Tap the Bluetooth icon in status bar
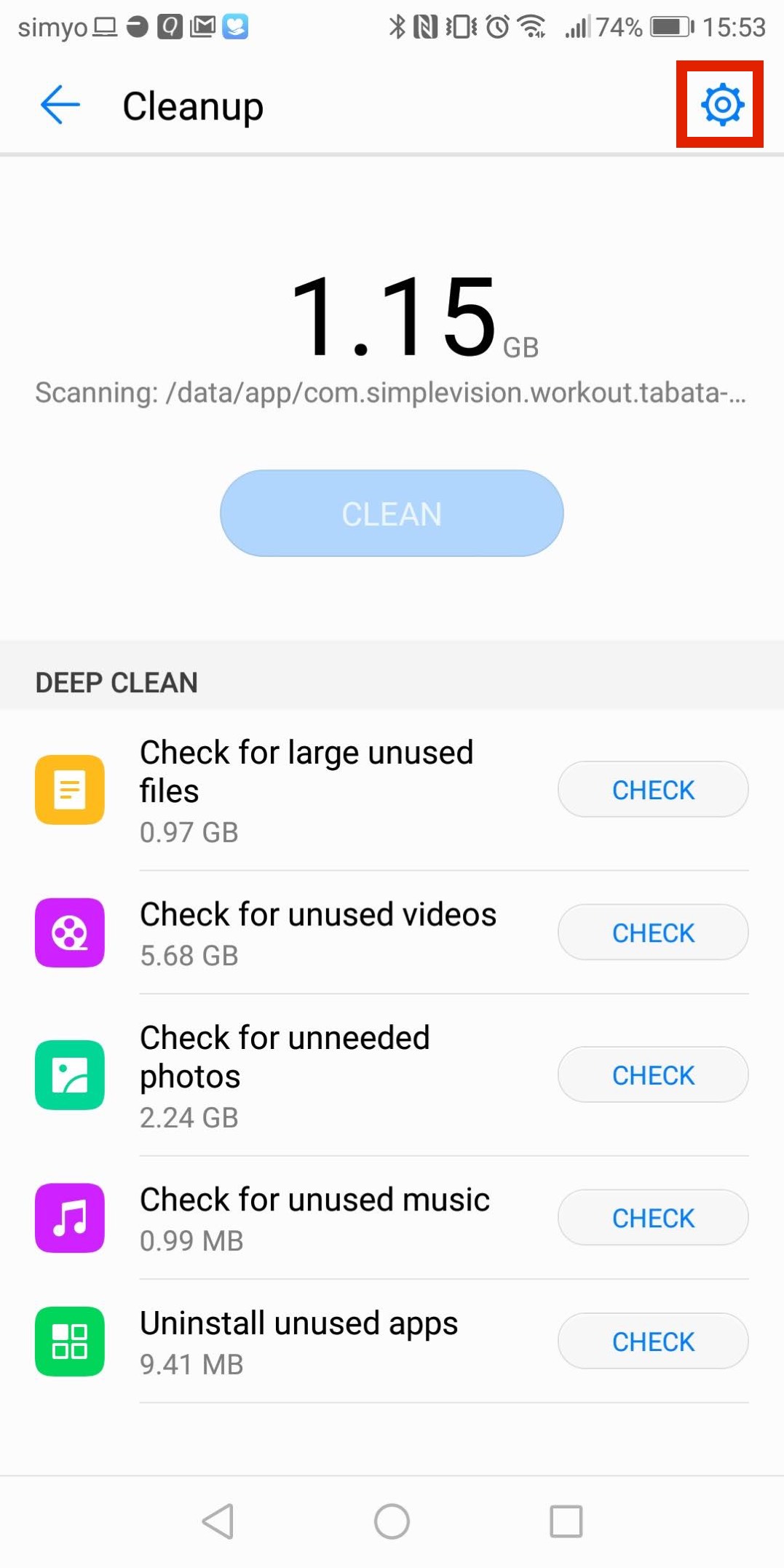This screenshot has height=1568, width=784. coord(398,25)
